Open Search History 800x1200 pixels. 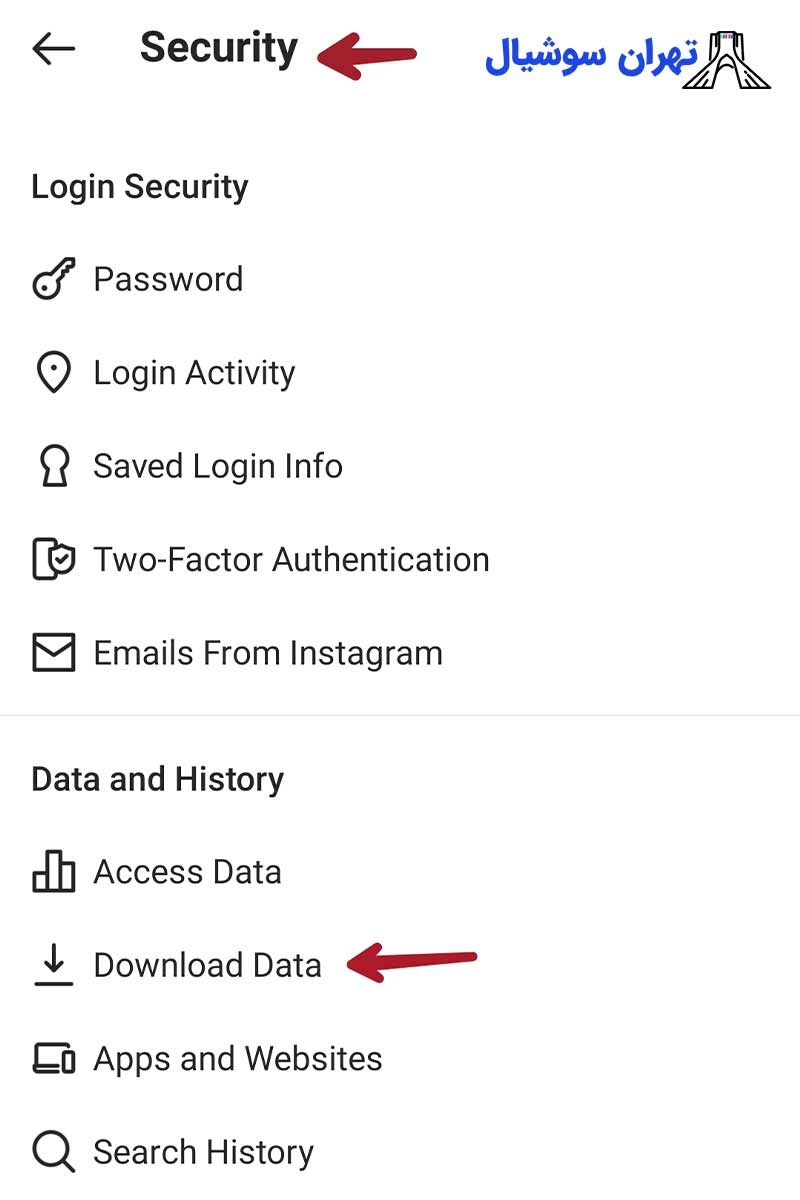(203, 1152)
